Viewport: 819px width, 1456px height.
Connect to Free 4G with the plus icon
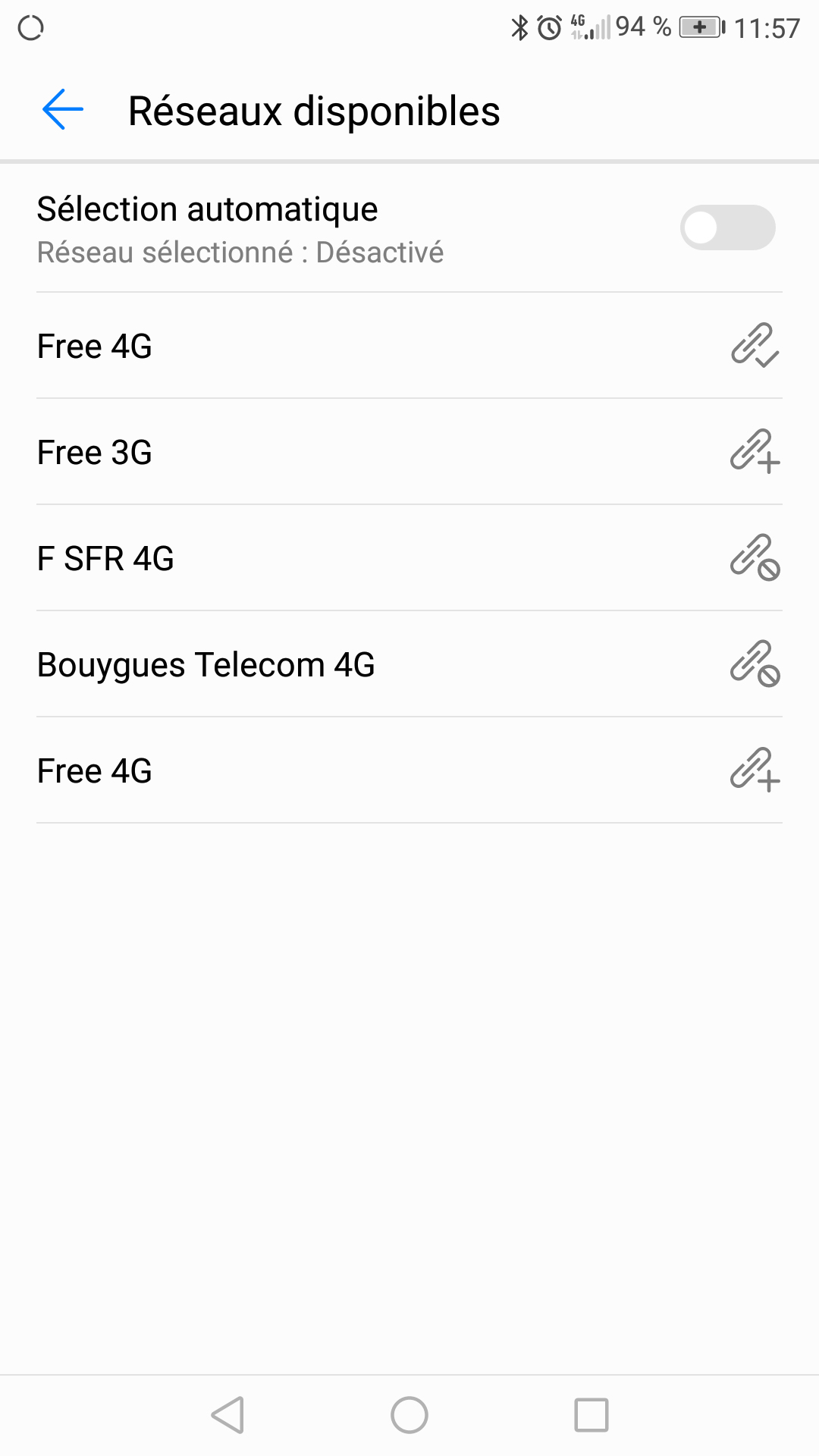[409, 770]
